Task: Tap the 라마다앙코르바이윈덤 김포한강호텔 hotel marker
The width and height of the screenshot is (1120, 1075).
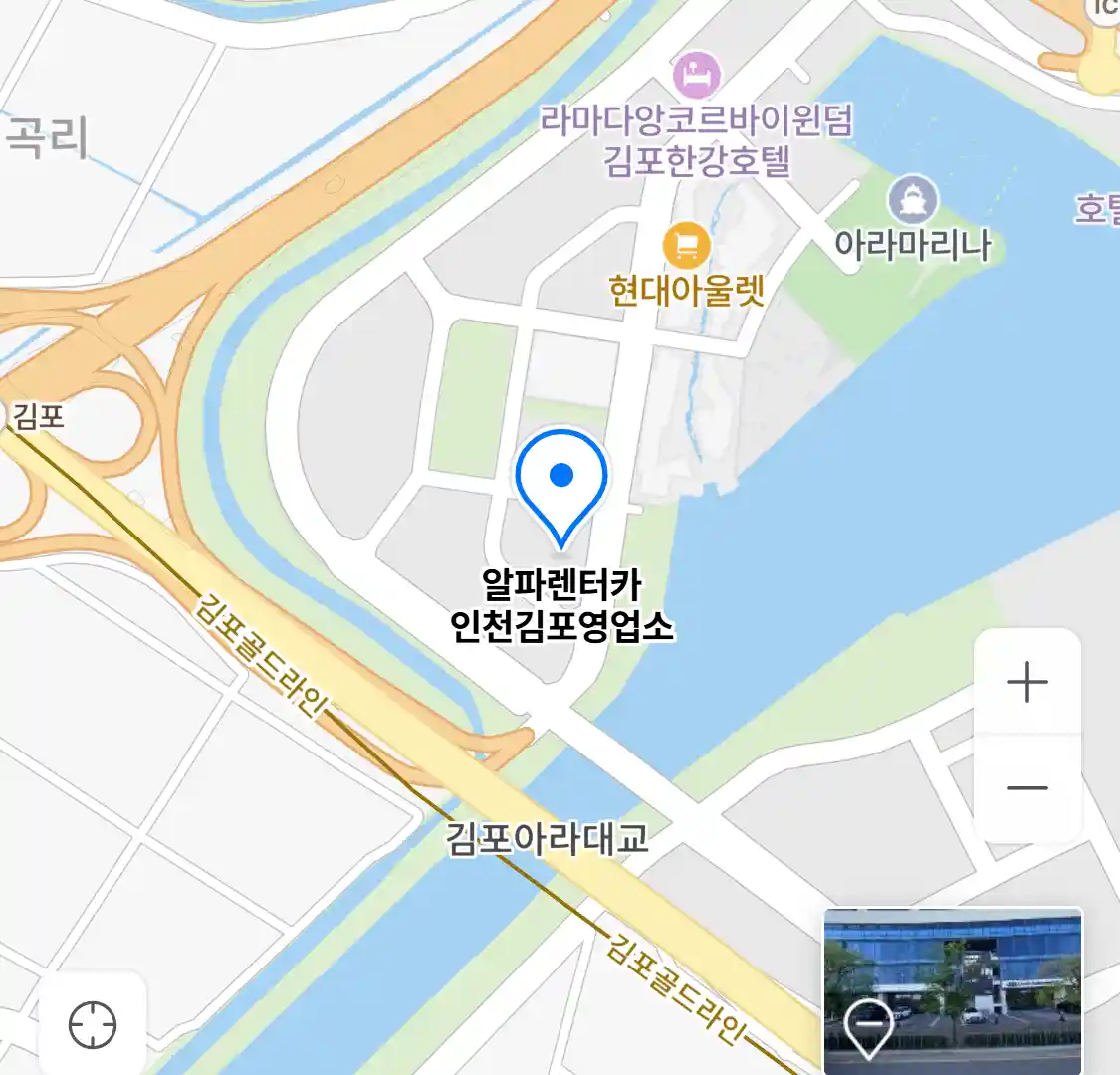Action: pos(696,75)
